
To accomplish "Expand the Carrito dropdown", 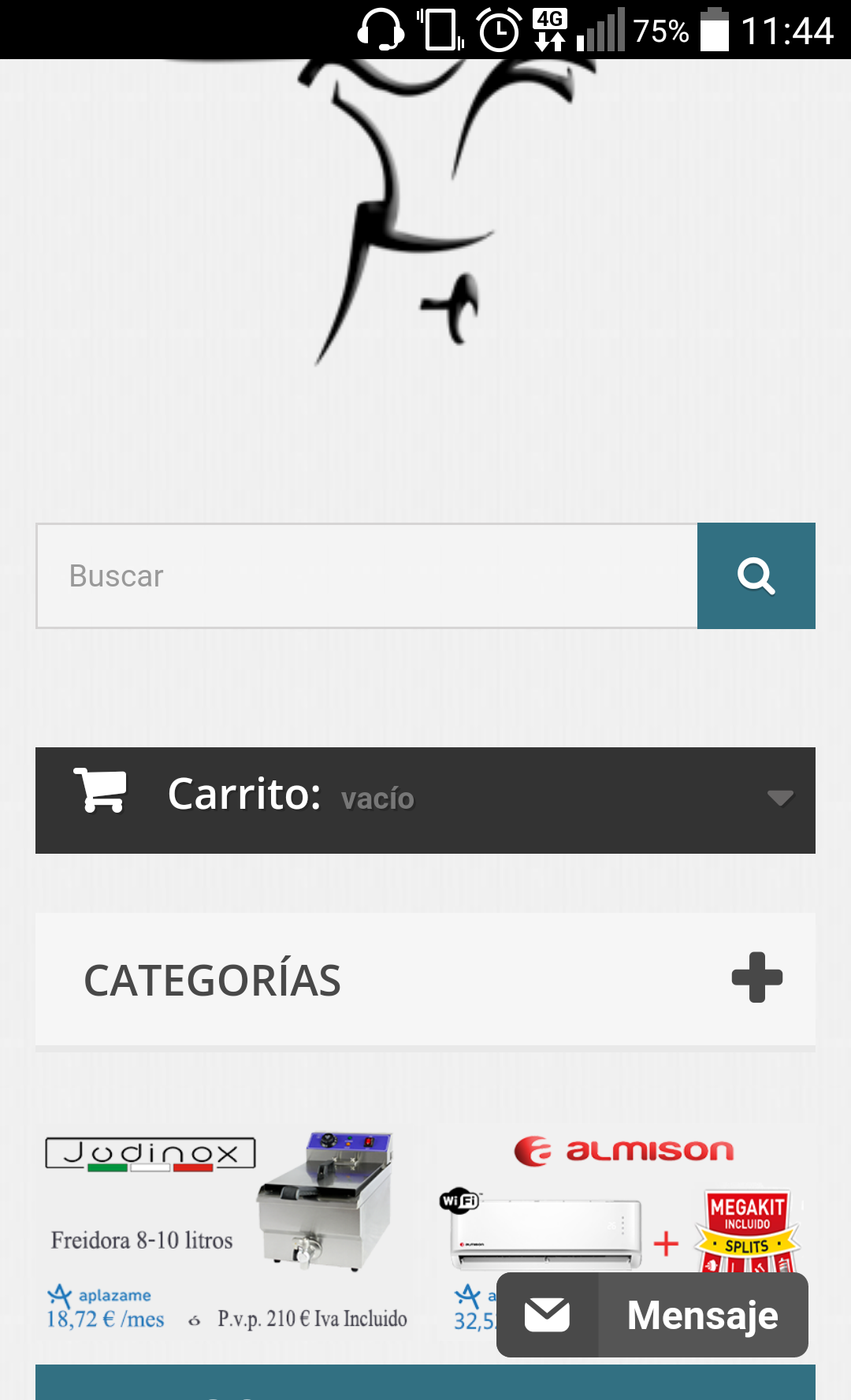I will [x=779, y=799].
